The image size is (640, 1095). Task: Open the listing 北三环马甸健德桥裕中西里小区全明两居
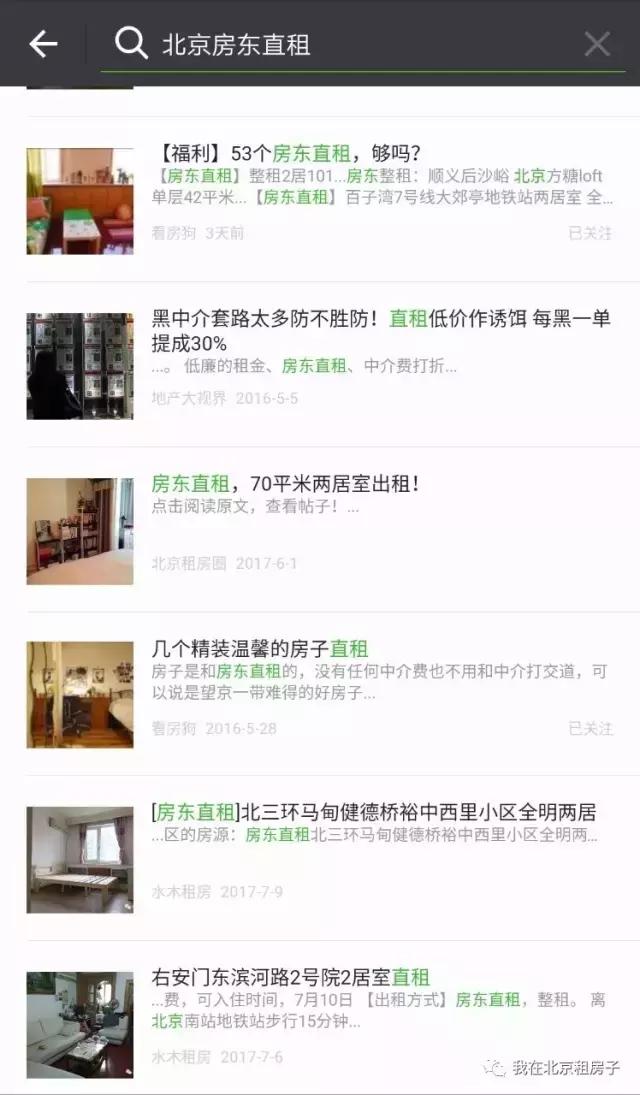[x=320, y=859]
